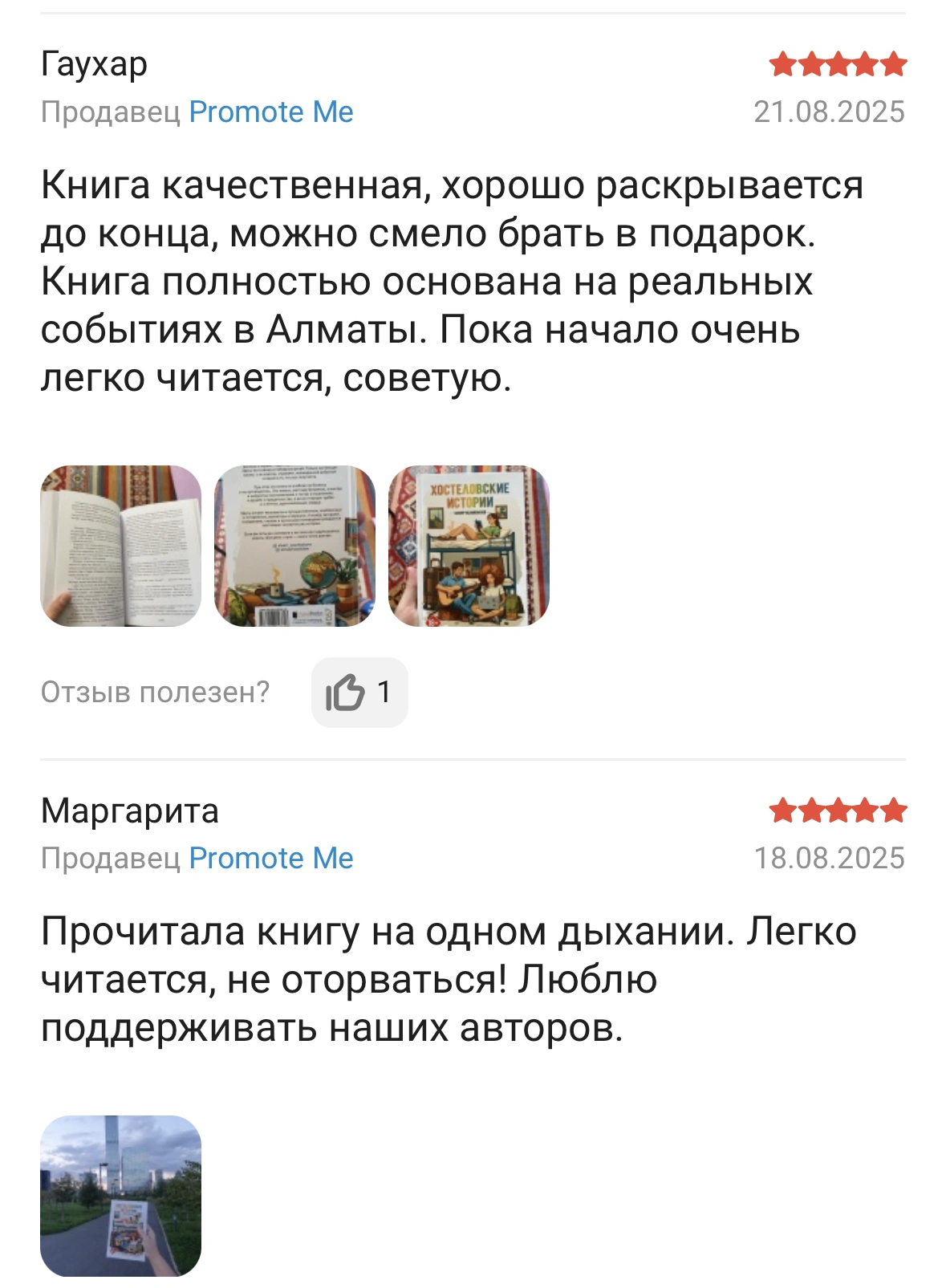The height and width of the screenshot is (1288, 946).
Task: Open Promote Me seller link in Гаухар's review
Action: [271, 112]
